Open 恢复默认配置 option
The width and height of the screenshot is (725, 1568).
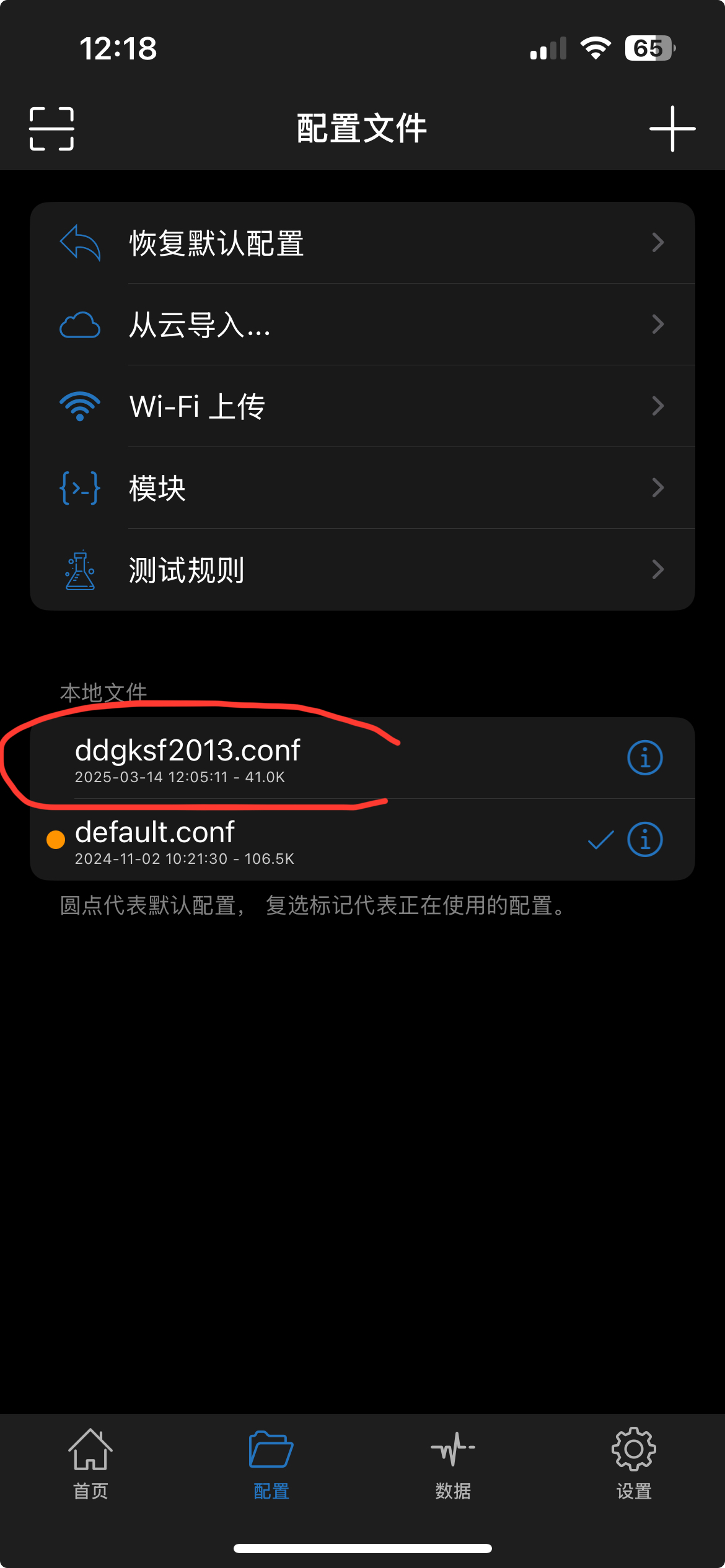coord(362,243)
